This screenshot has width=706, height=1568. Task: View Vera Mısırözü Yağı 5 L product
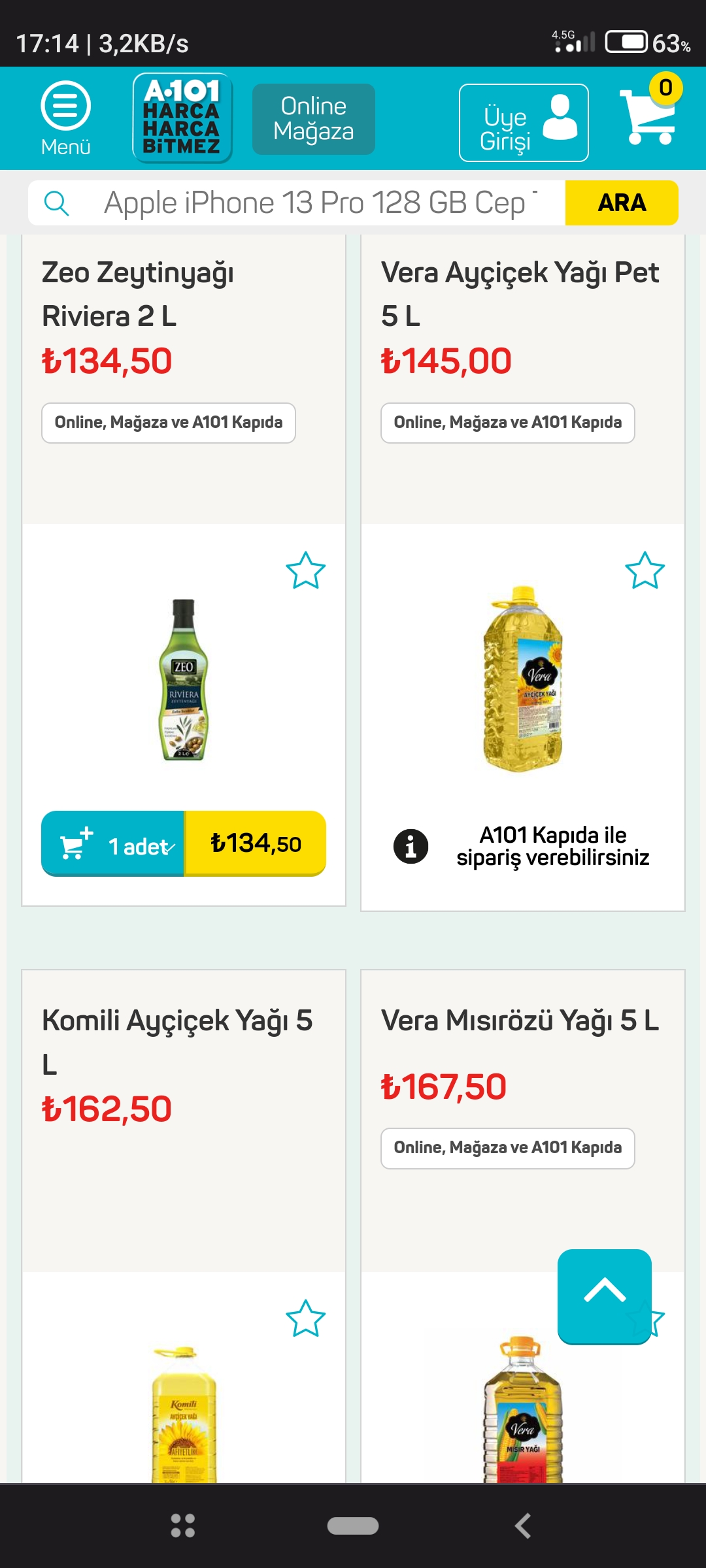point(520,1021)
